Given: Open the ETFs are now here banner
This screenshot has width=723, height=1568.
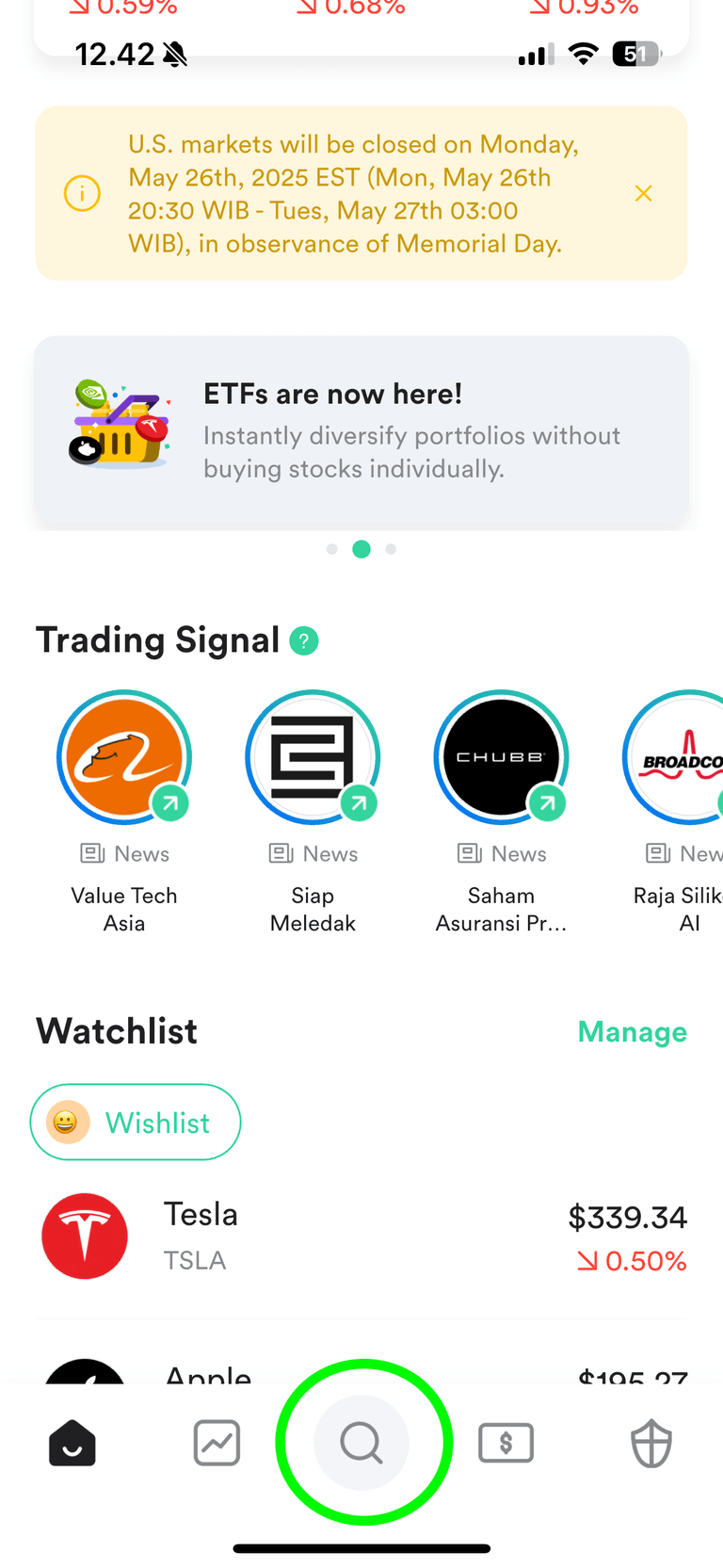Looking at the screenshot, I should 361,430.
